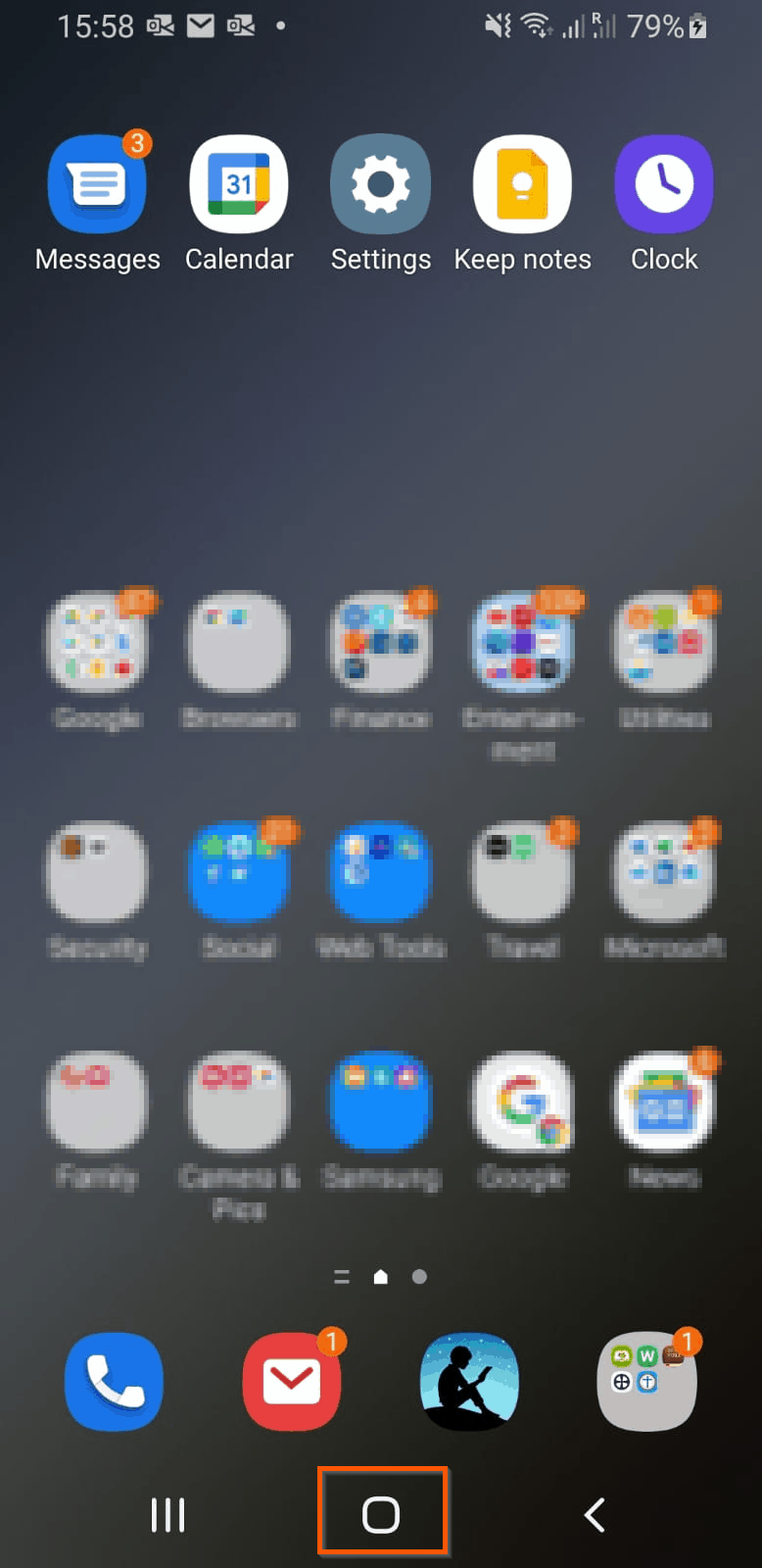Launch Google Calendar
Viewport: 762px width, 1568px height.
pyautogui.click(x=239, y=184)
